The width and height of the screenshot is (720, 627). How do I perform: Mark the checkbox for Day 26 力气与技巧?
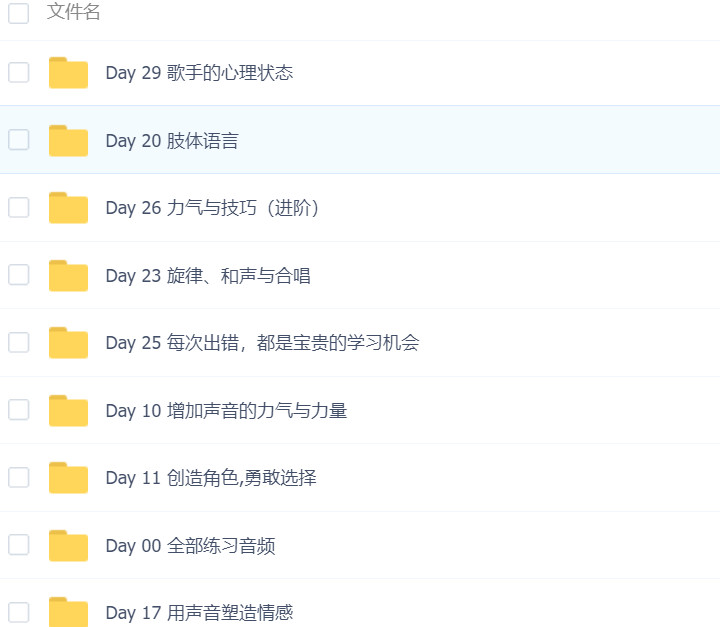(19, 207)
